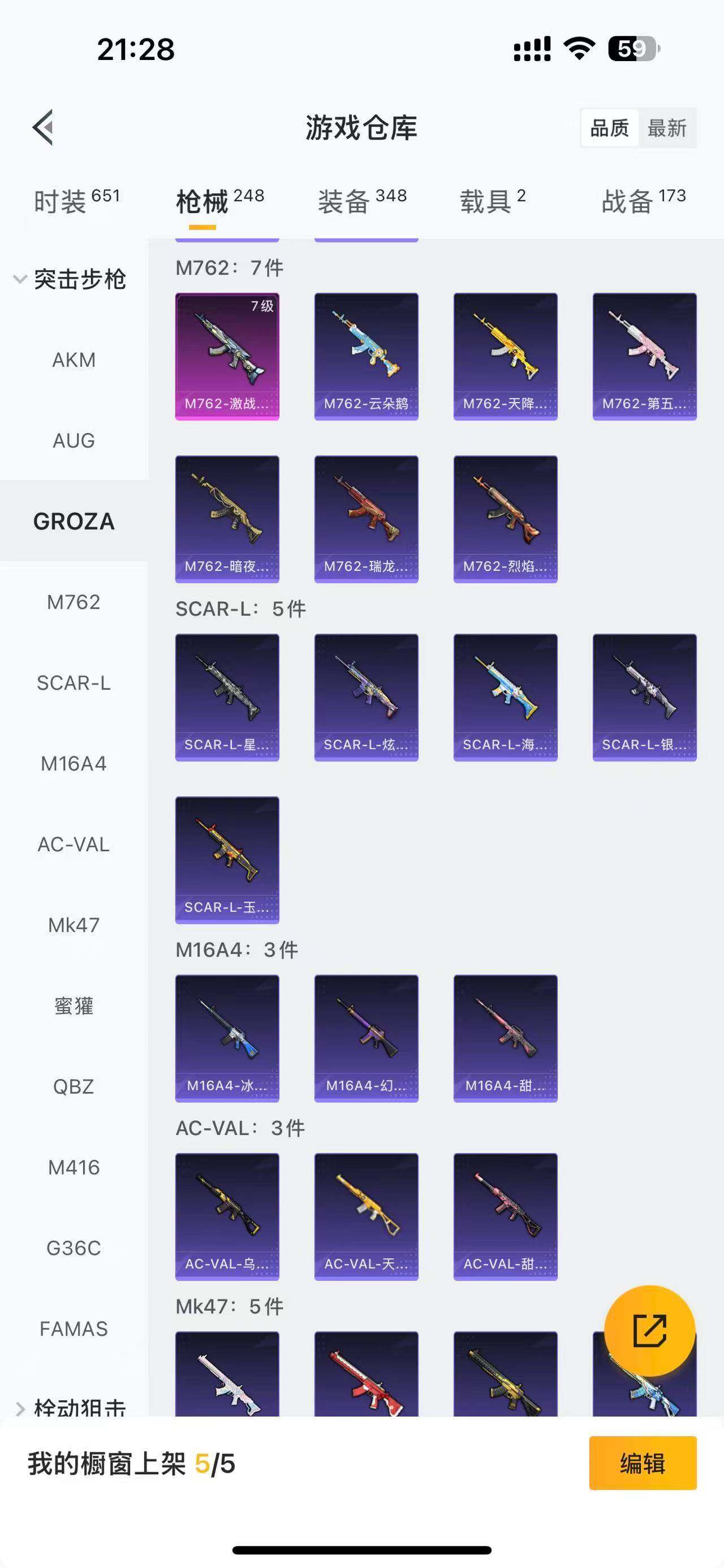View the SCAR-L-海 skin tile
The image size is (724, 1568).
[505, 697]
